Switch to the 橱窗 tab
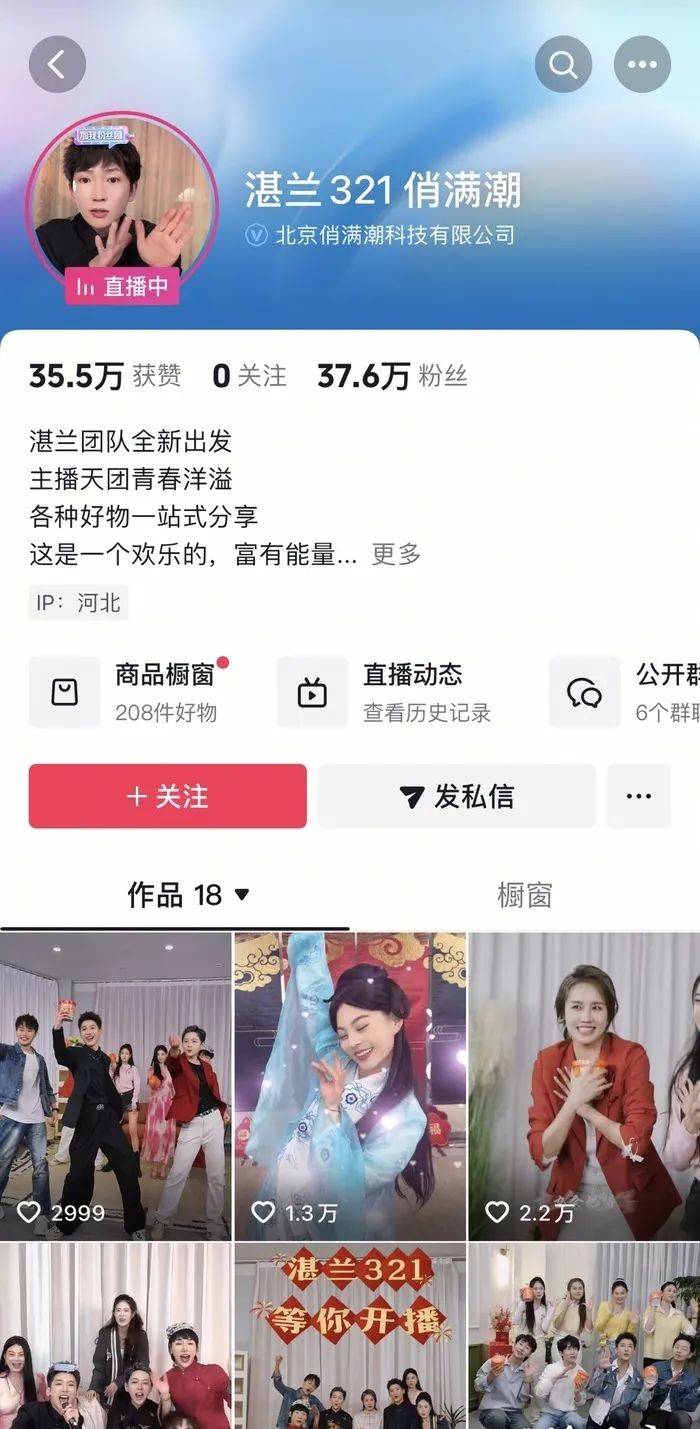The width and height of the screenshot is (700, 1429). [x=524, y=894]
